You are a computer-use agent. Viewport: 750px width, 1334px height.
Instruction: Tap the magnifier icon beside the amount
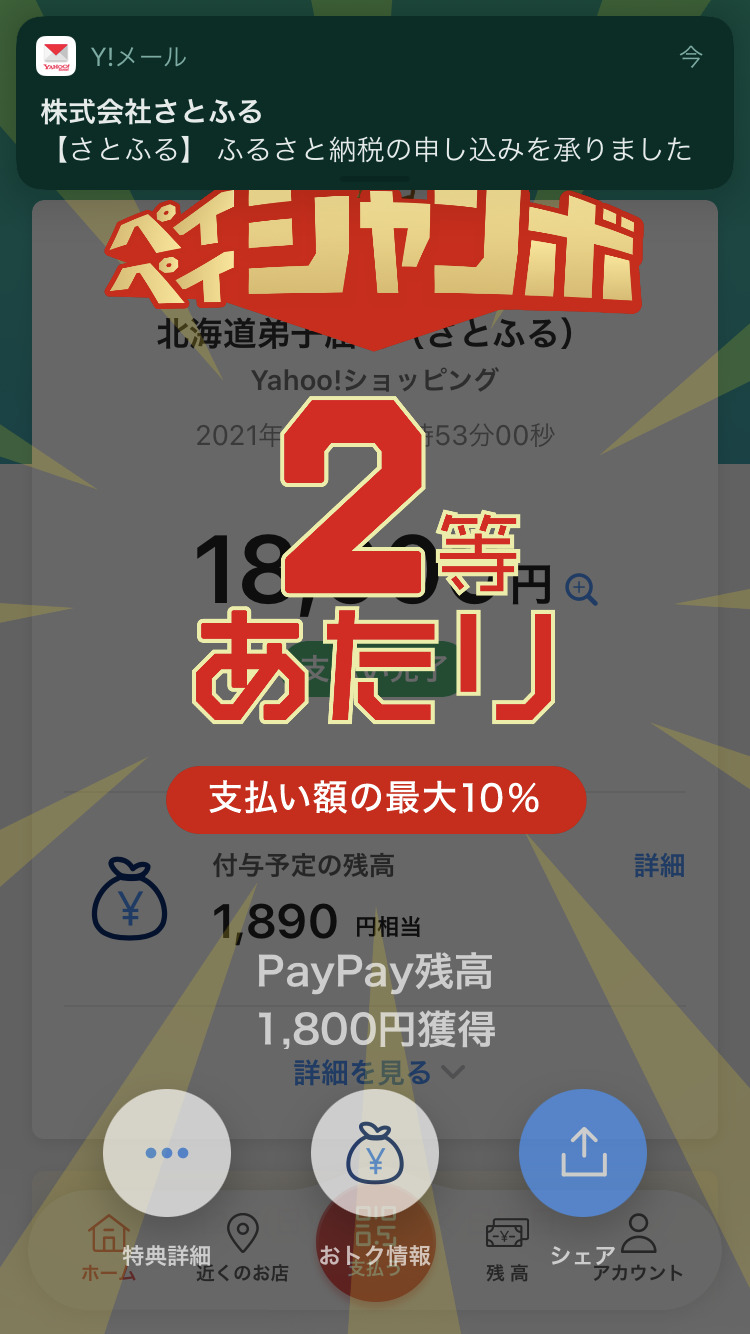tap(581, 589)
